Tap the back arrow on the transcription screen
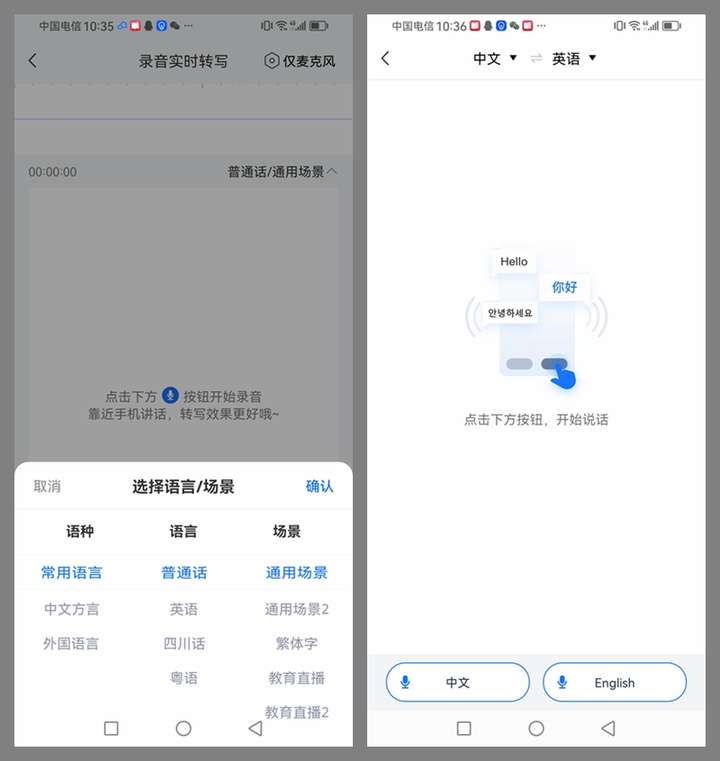This screenshot has width=720, height=761. coord(32,60)
